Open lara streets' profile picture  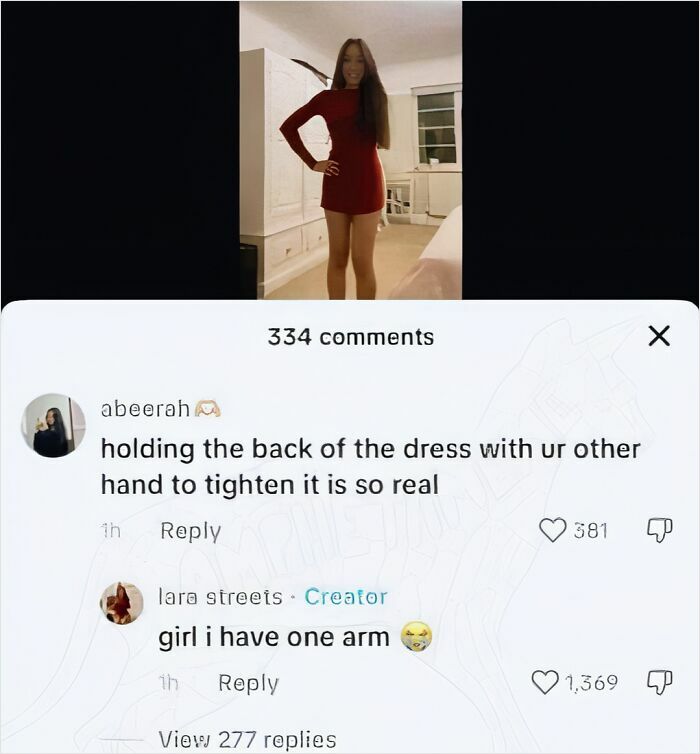click(x=122, y=603)
